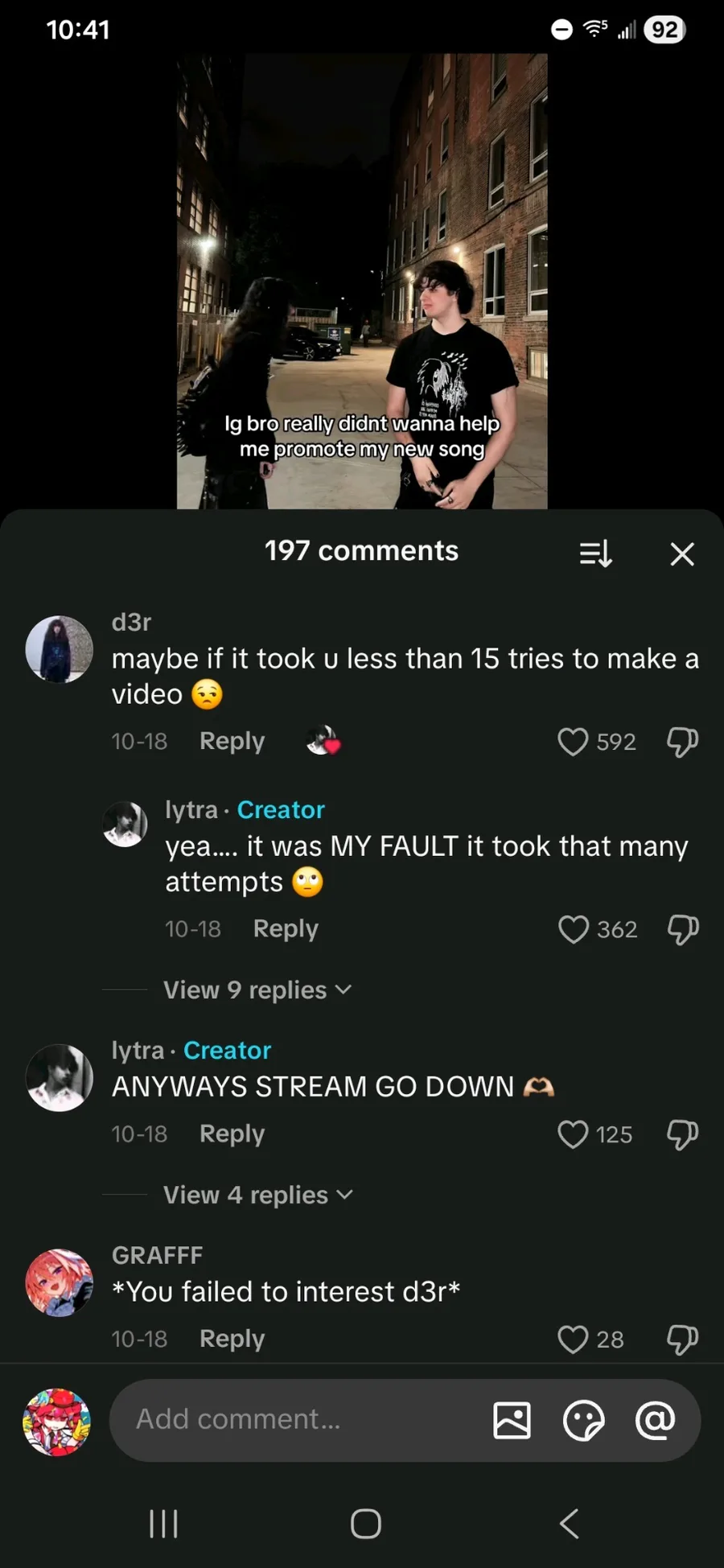Screen dimensions: 724x1568
Task: Reply to lytra's MY FAULT comment
Action: pos(286,929)
